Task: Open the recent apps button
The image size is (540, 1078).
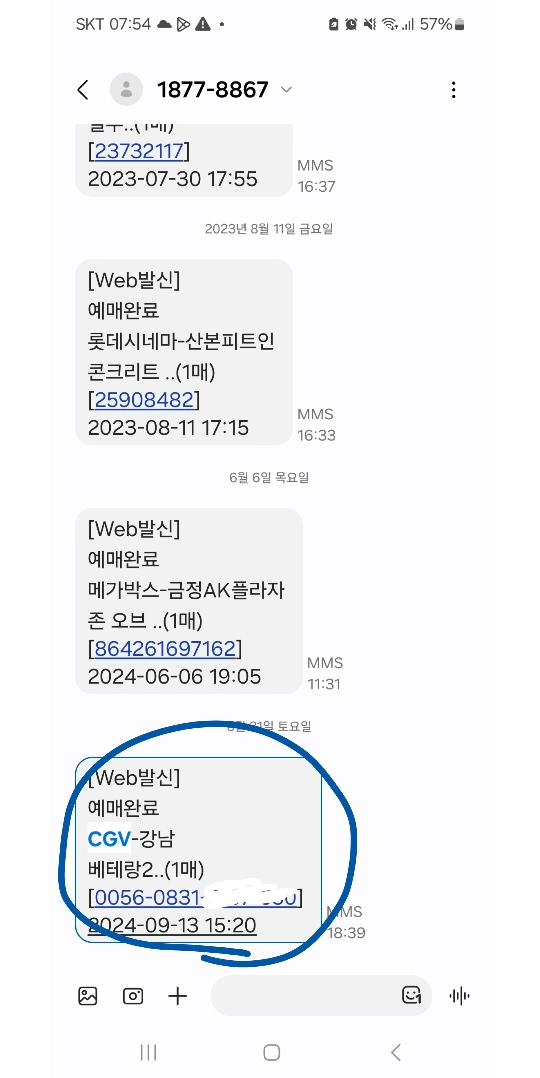Action: [x=148, y=1052]
